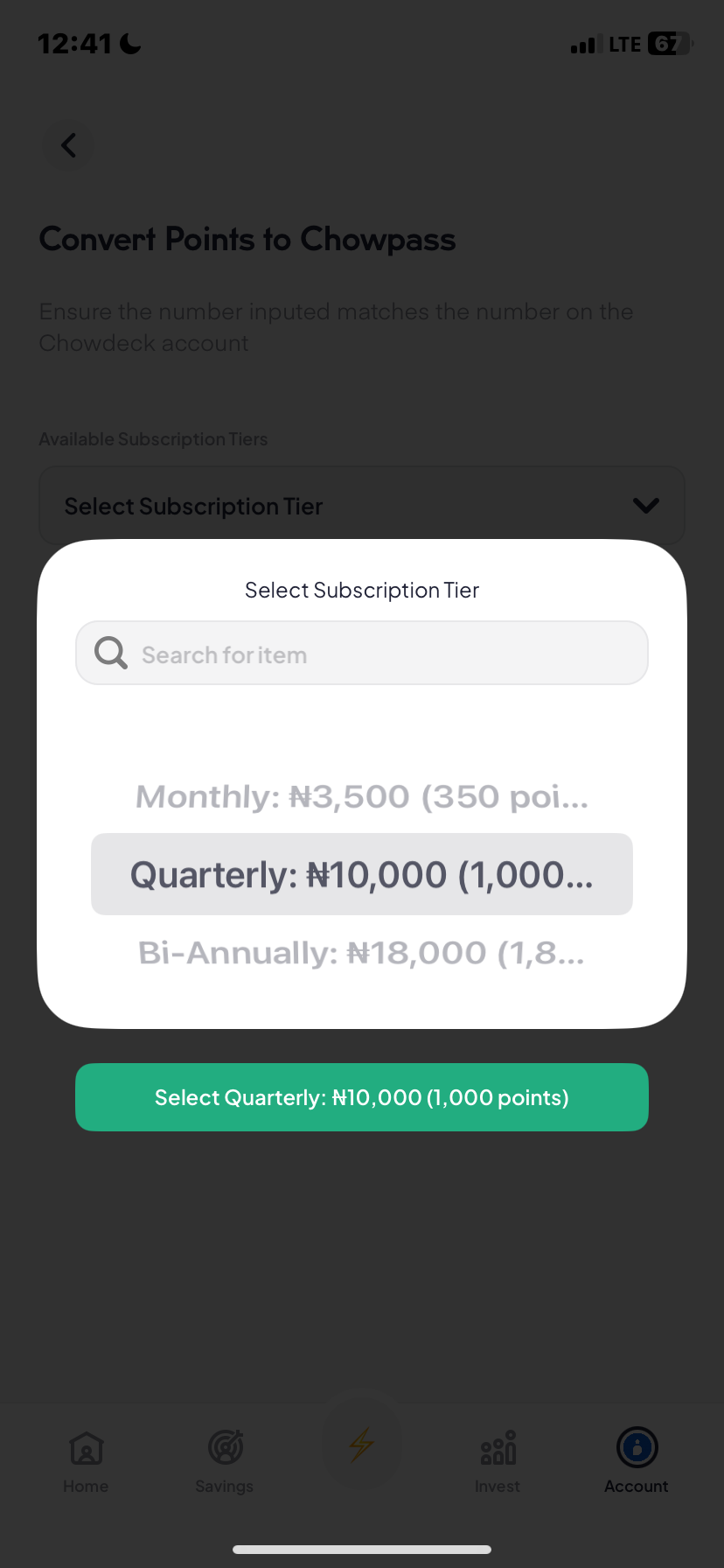Tap the central lightning bolt icon
The height and width of the screenshot is (1568, 724).
pyautogui.click(x=362, y=1439)
